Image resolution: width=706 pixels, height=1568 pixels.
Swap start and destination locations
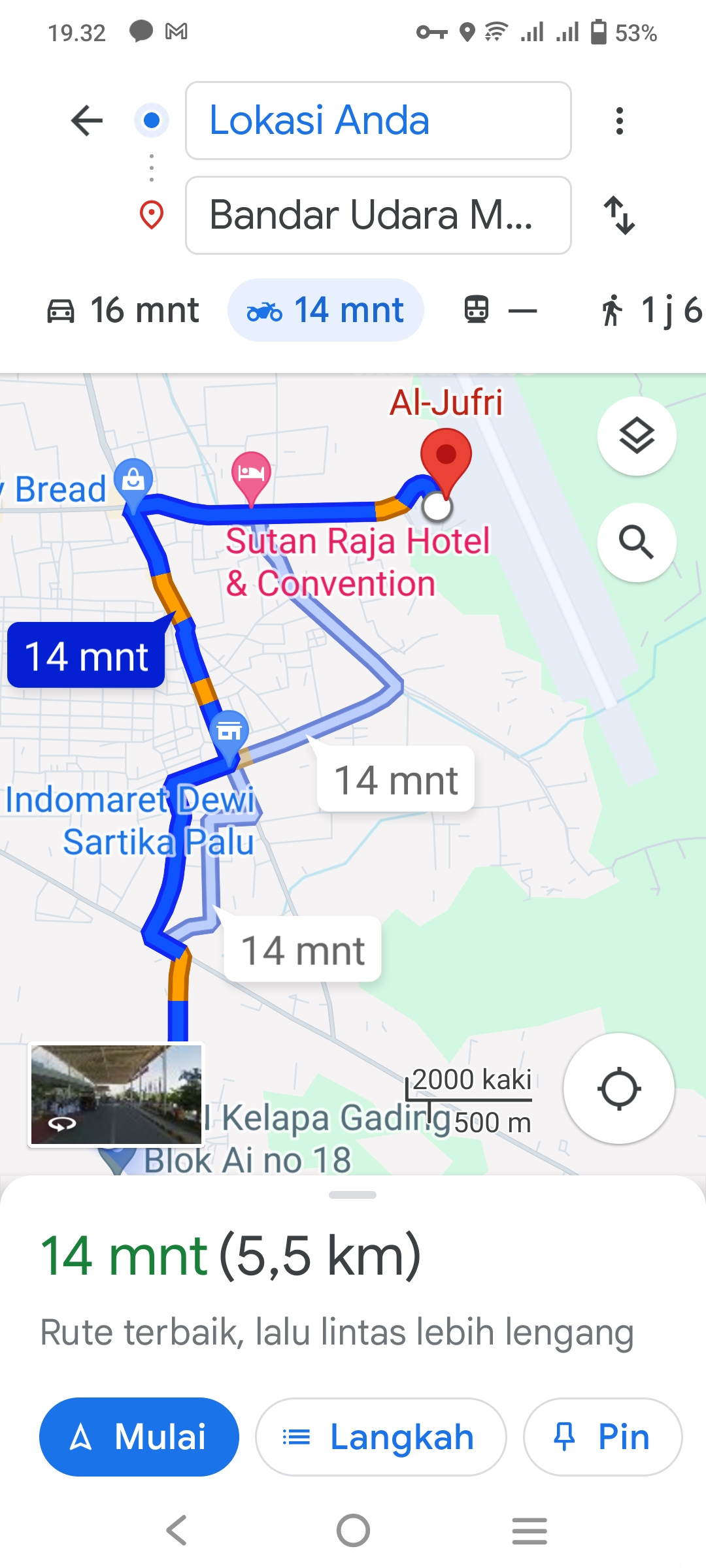click(x=620, y=216)
